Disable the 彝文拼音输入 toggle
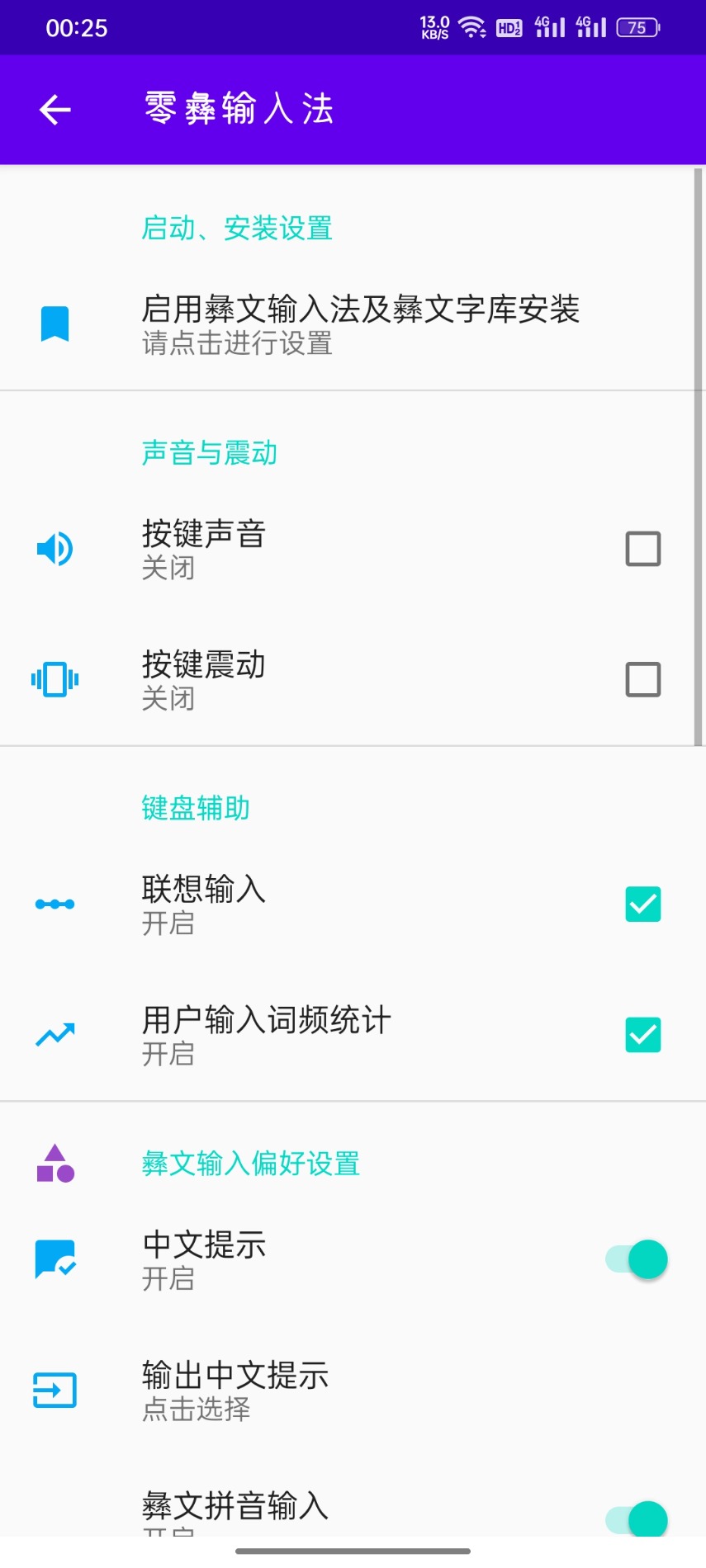The height and width of the screenshot is (1568, 706). point(636,1518)
